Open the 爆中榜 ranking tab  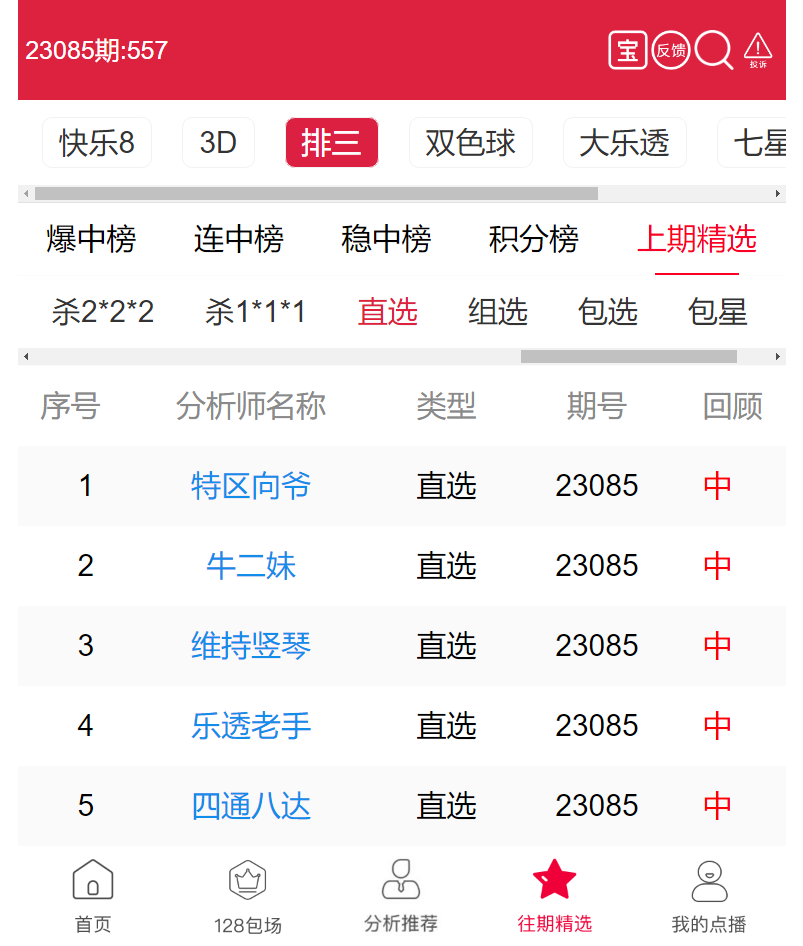pyautogui.click(x=91, y=239)
